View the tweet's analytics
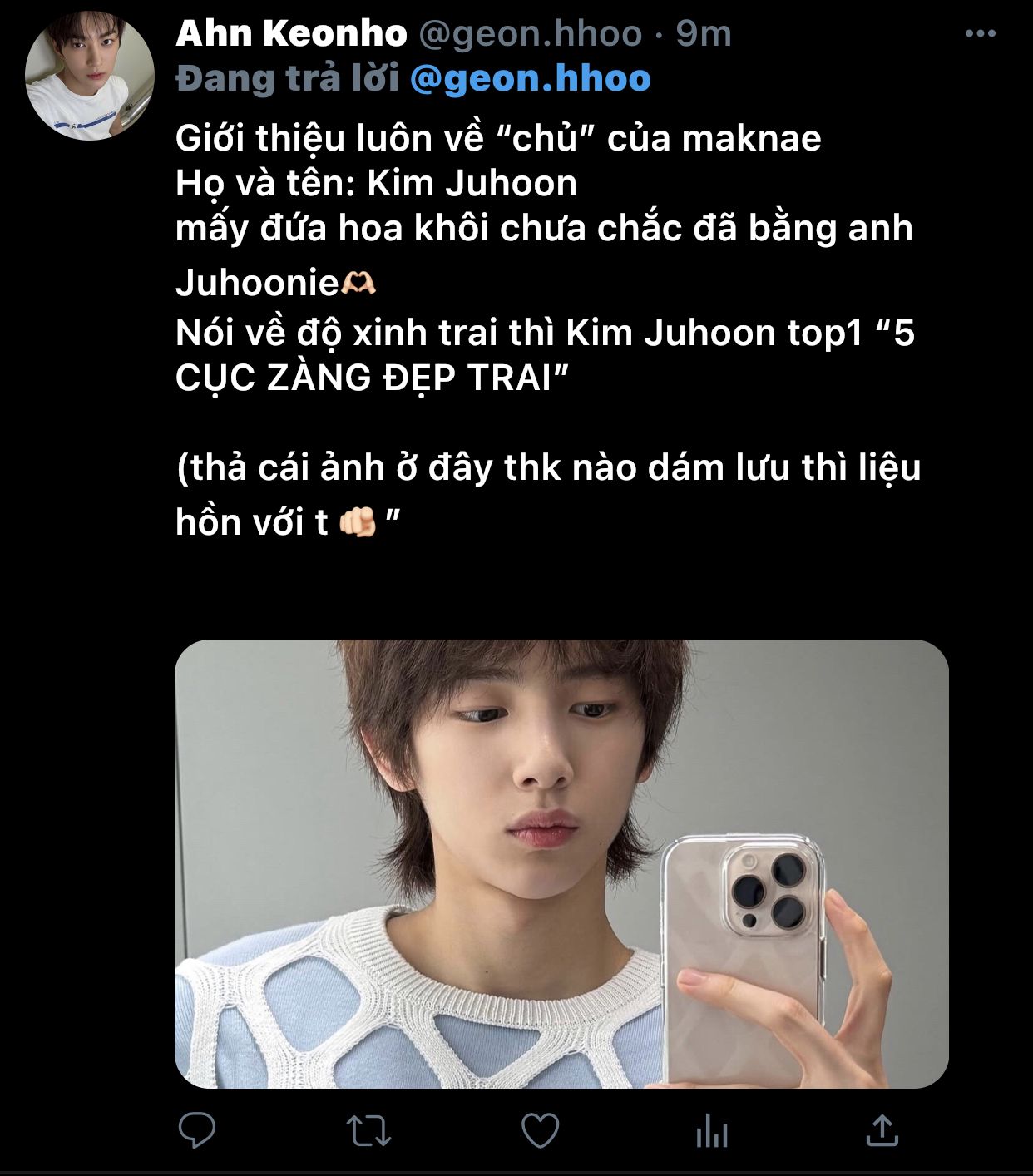 coord(711,1131)
